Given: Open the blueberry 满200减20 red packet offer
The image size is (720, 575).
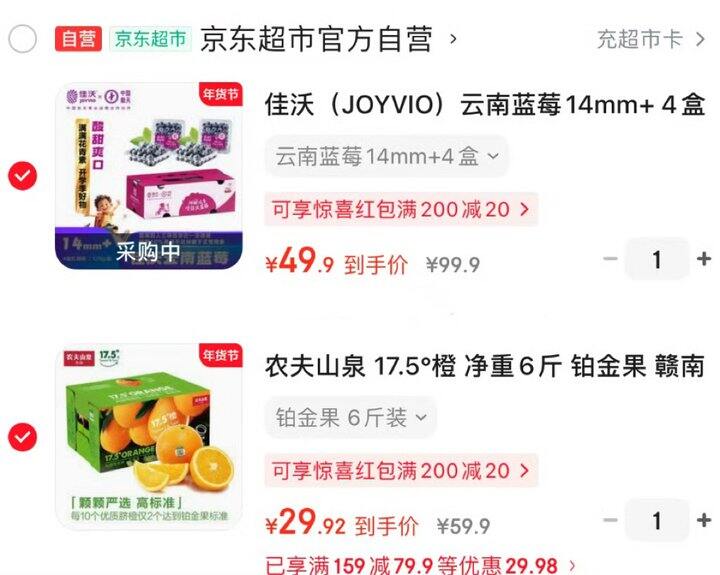Looking at the screenshot, I should pos(401,209).
